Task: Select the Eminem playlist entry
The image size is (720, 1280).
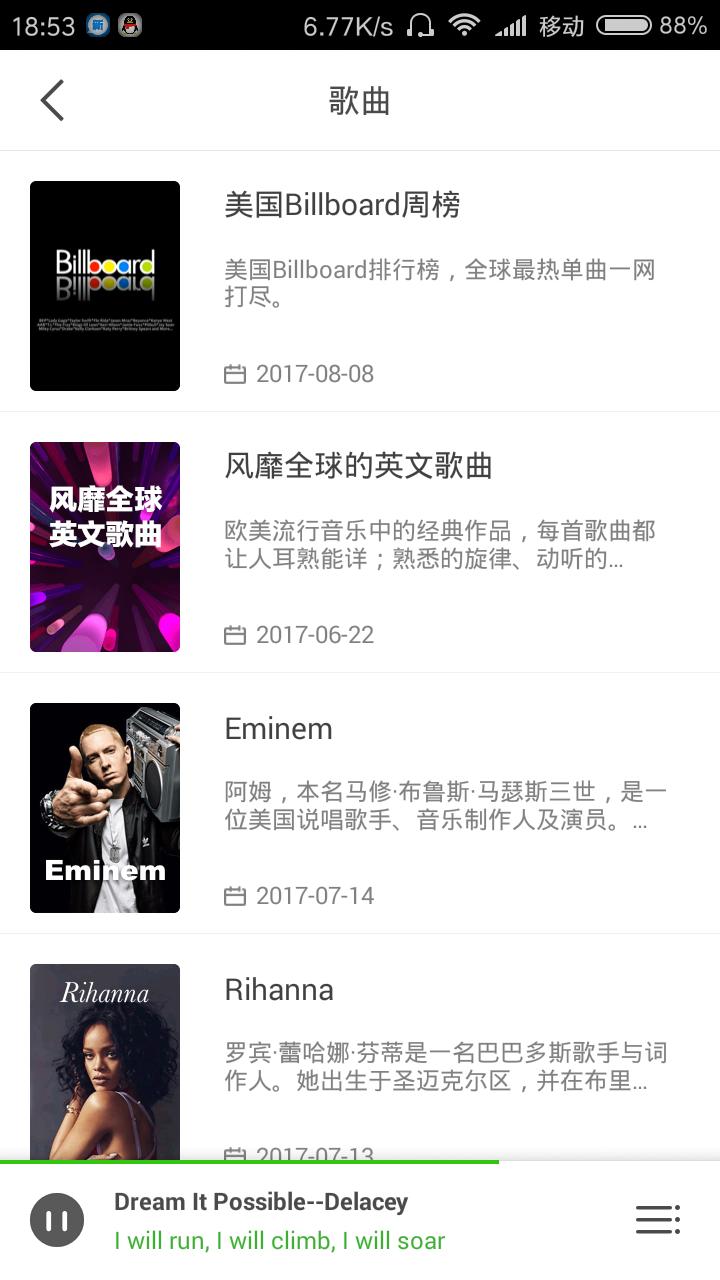Action: [x=278, y=728]
